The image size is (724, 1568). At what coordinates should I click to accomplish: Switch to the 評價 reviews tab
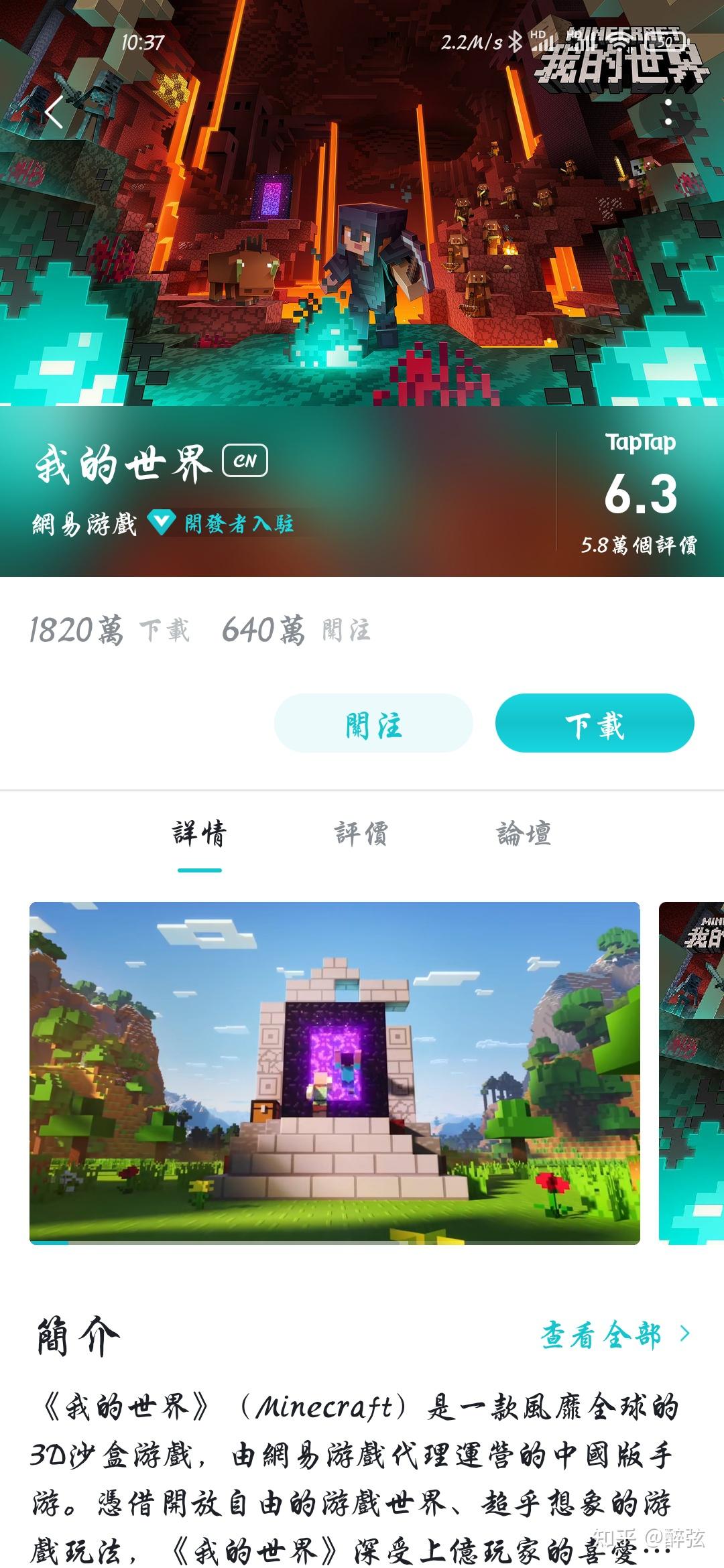click(361, 834)
